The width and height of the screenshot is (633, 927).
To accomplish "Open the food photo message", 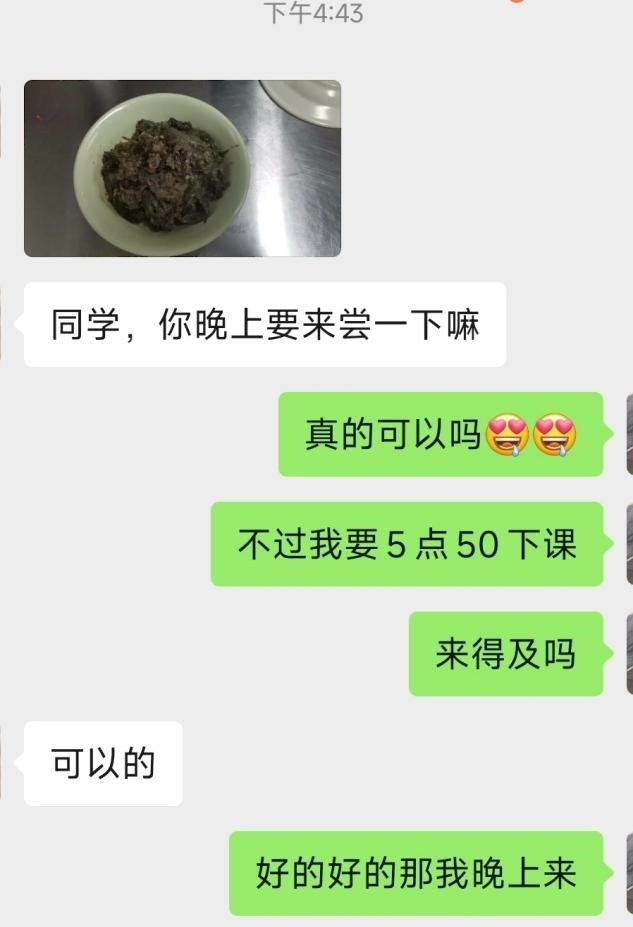I will point(182,168).
